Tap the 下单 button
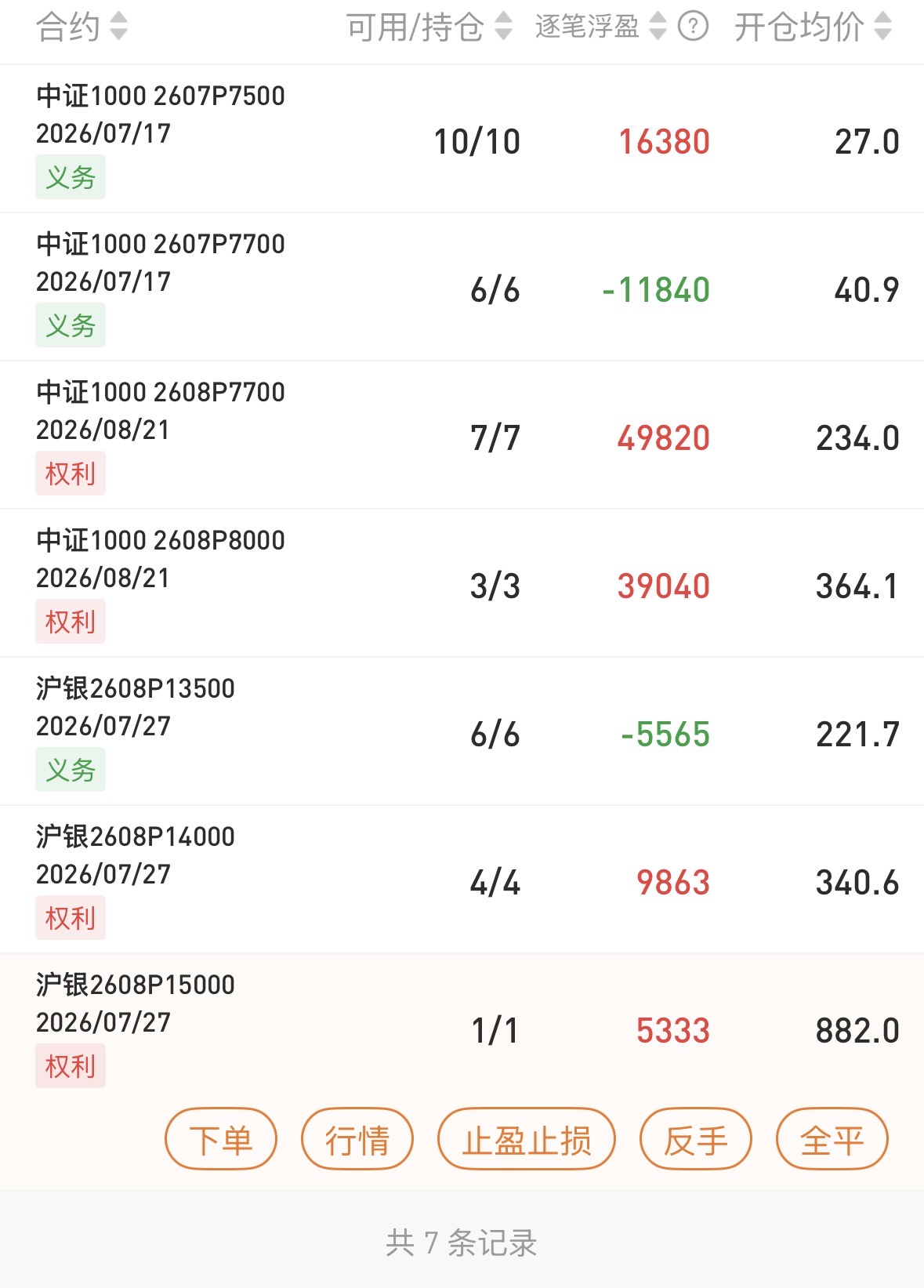 pos(221,1139)
